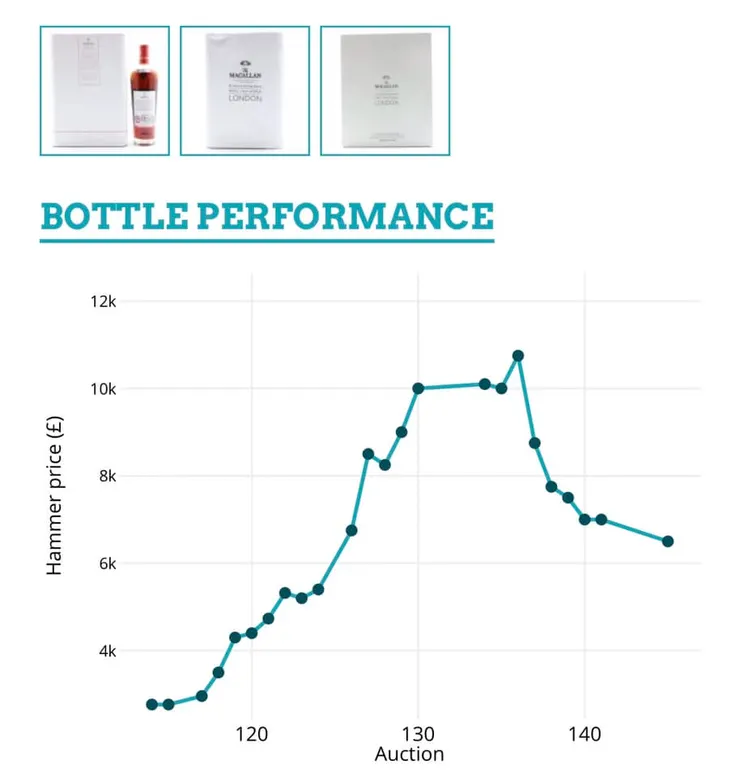Image resolution: width=740 pixels, height=777 pixels.
Task: Tap the highest data point on the chart
Action: pos(518,356)
